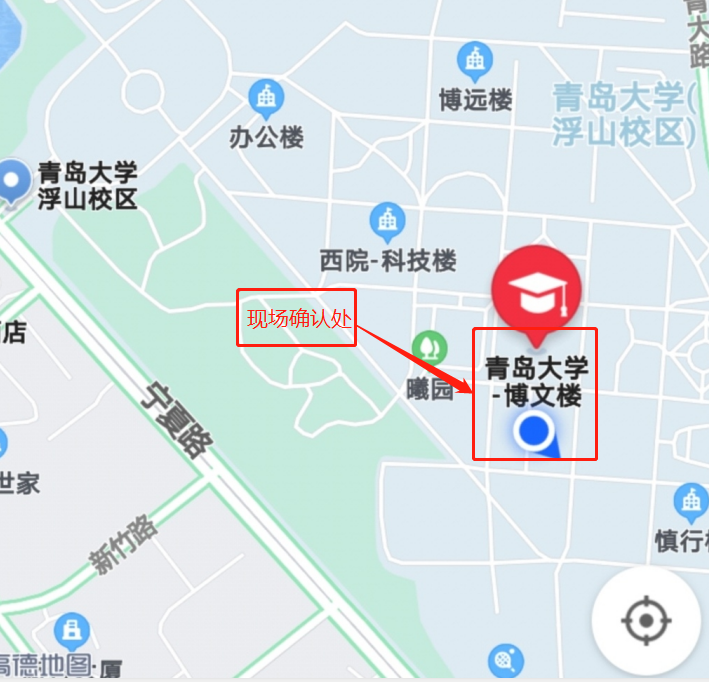This screenshot has width=709, height=682.
Task: Select the 办公楼 marker on the map
Action: click(266, 99)
